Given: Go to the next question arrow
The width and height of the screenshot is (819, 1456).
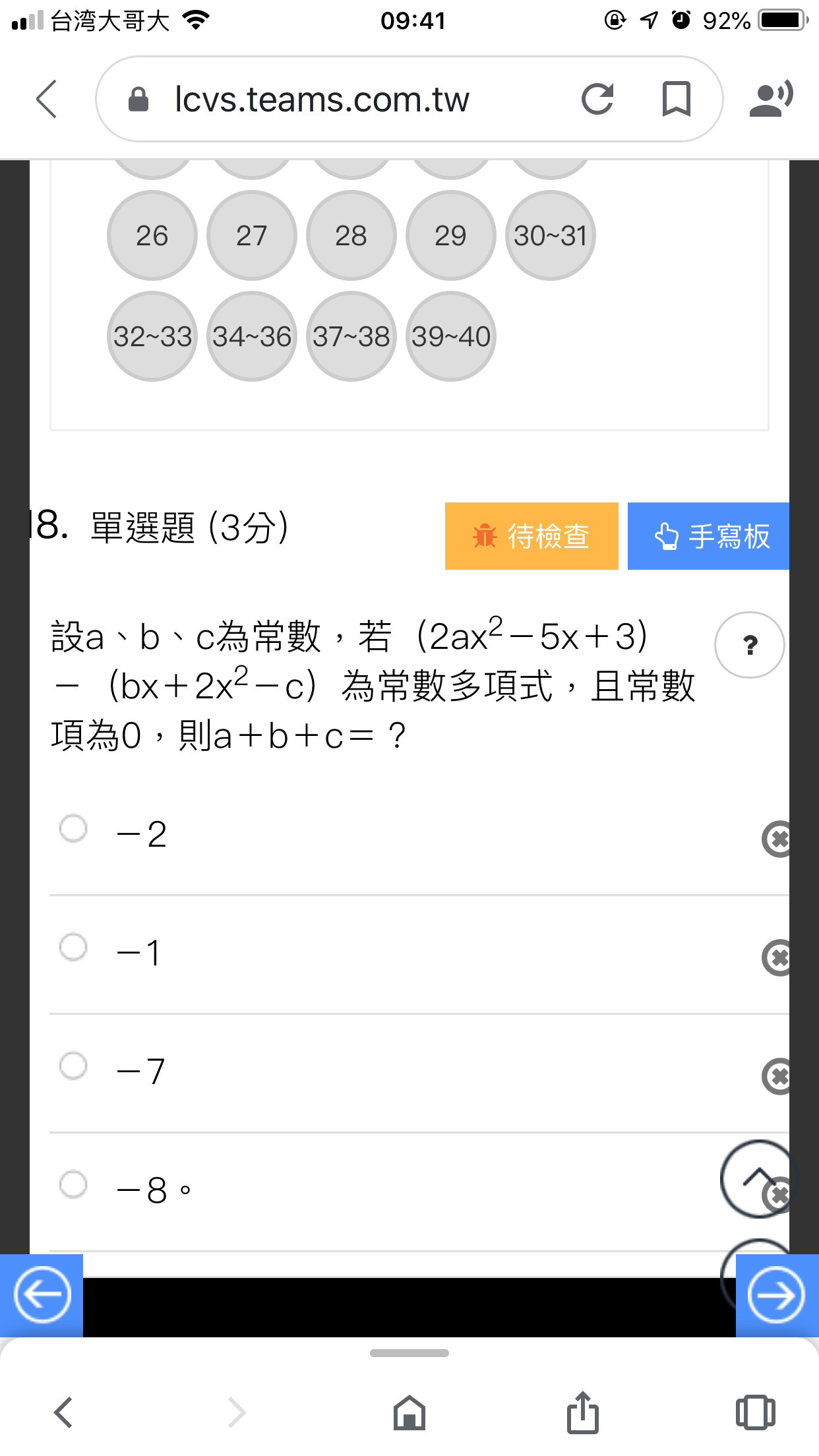Looking at the screenshot, I should click(x=777, y=1296).
